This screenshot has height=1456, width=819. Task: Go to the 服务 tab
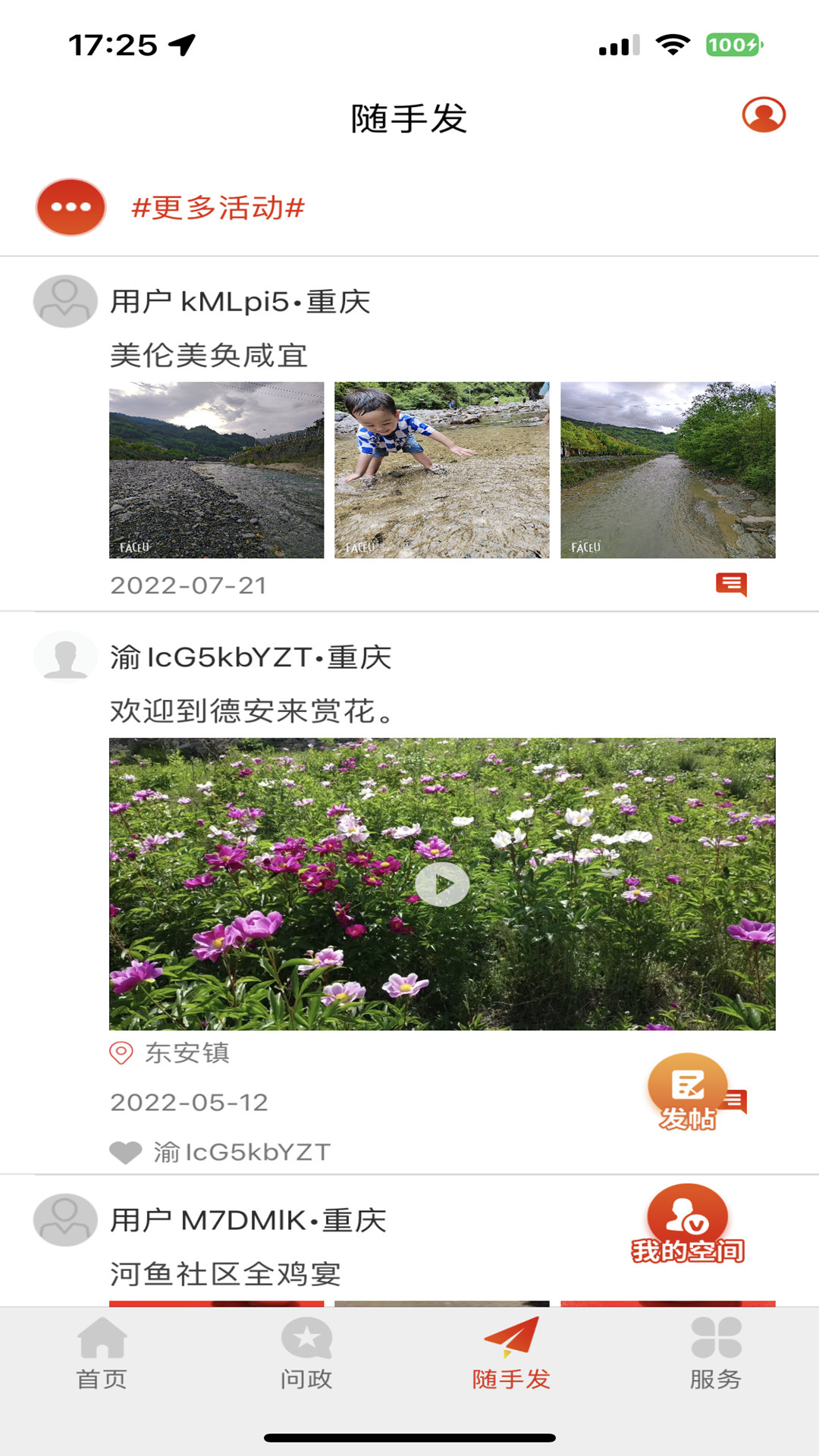[x=716, y=1355]
